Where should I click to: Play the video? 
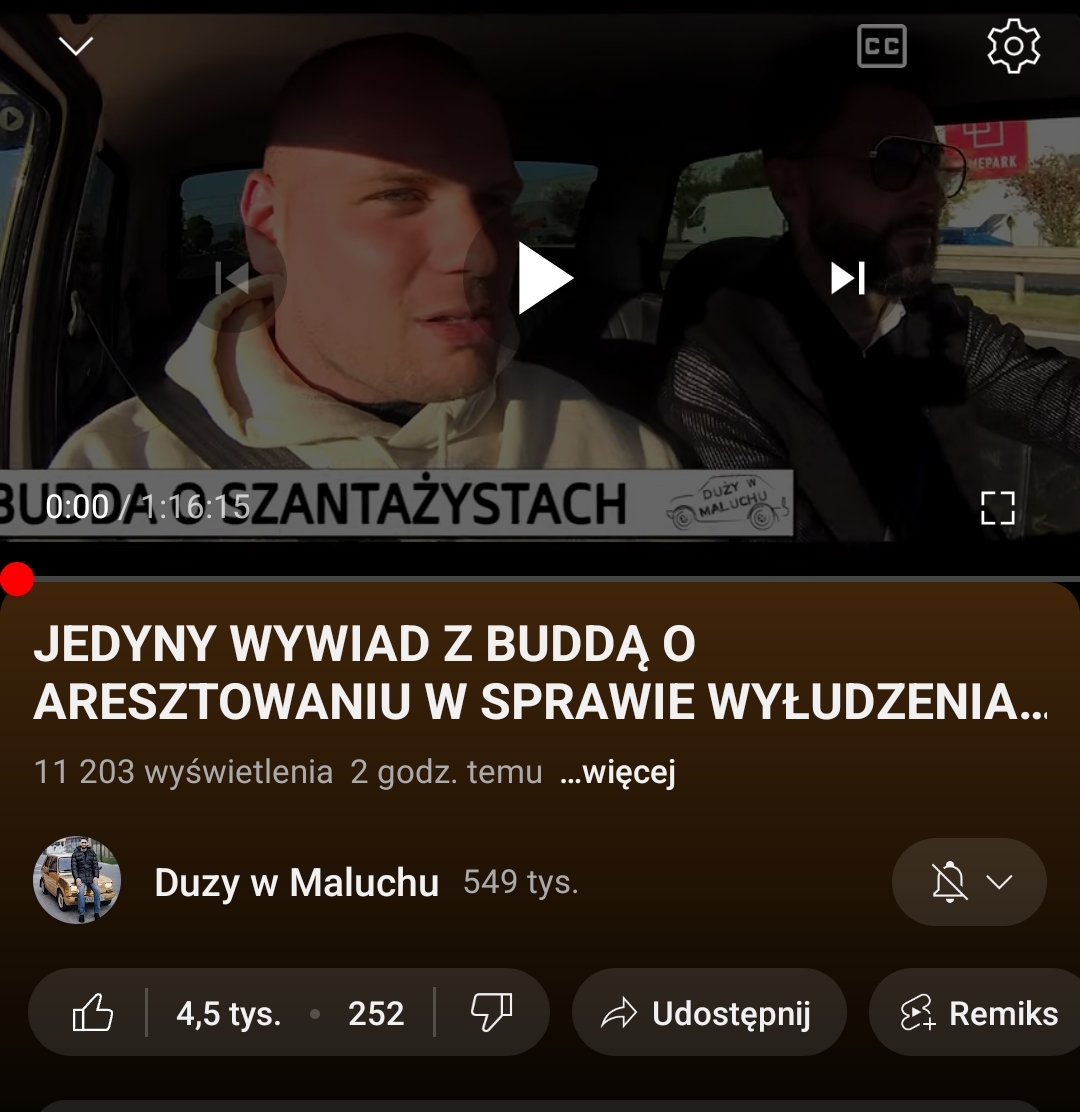pos(543,279)
